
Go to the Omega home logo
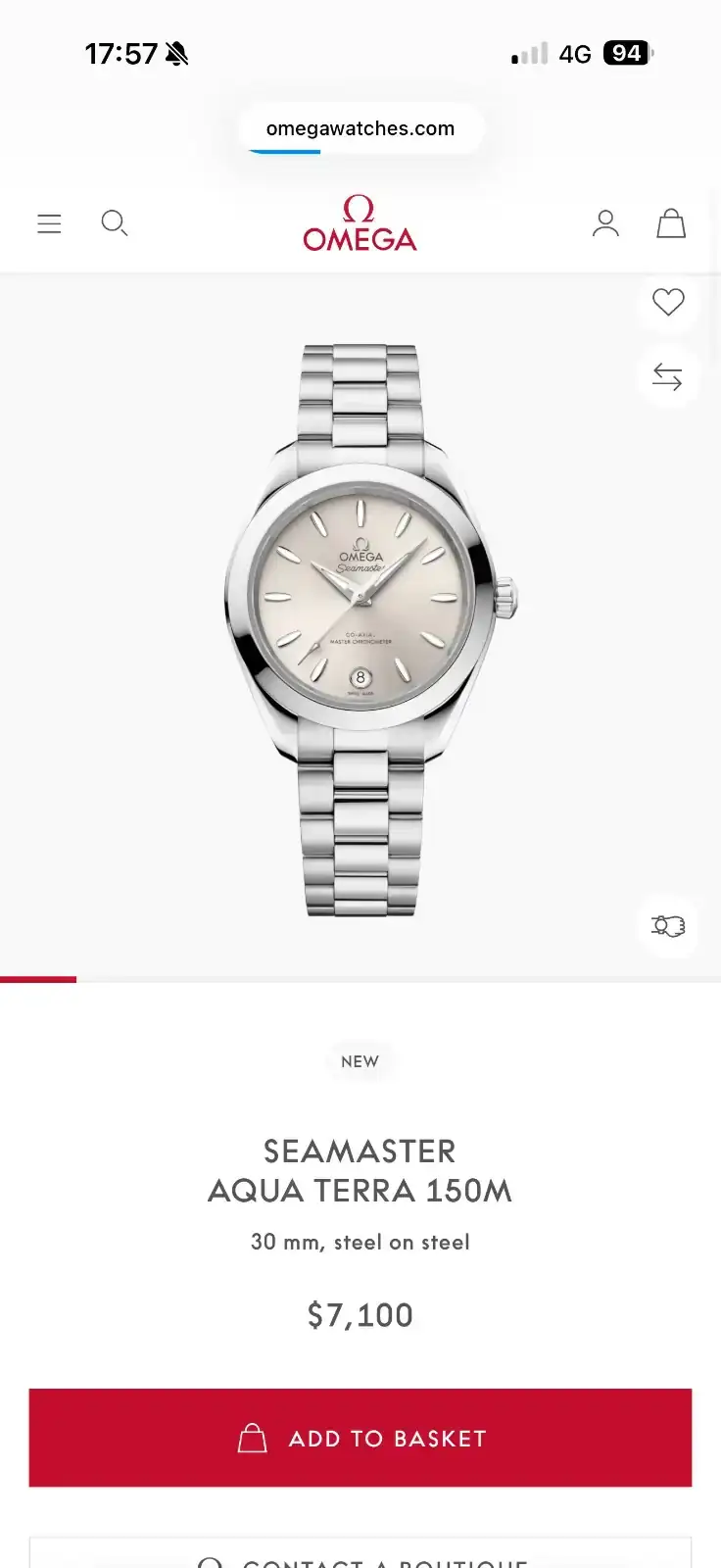360,223
